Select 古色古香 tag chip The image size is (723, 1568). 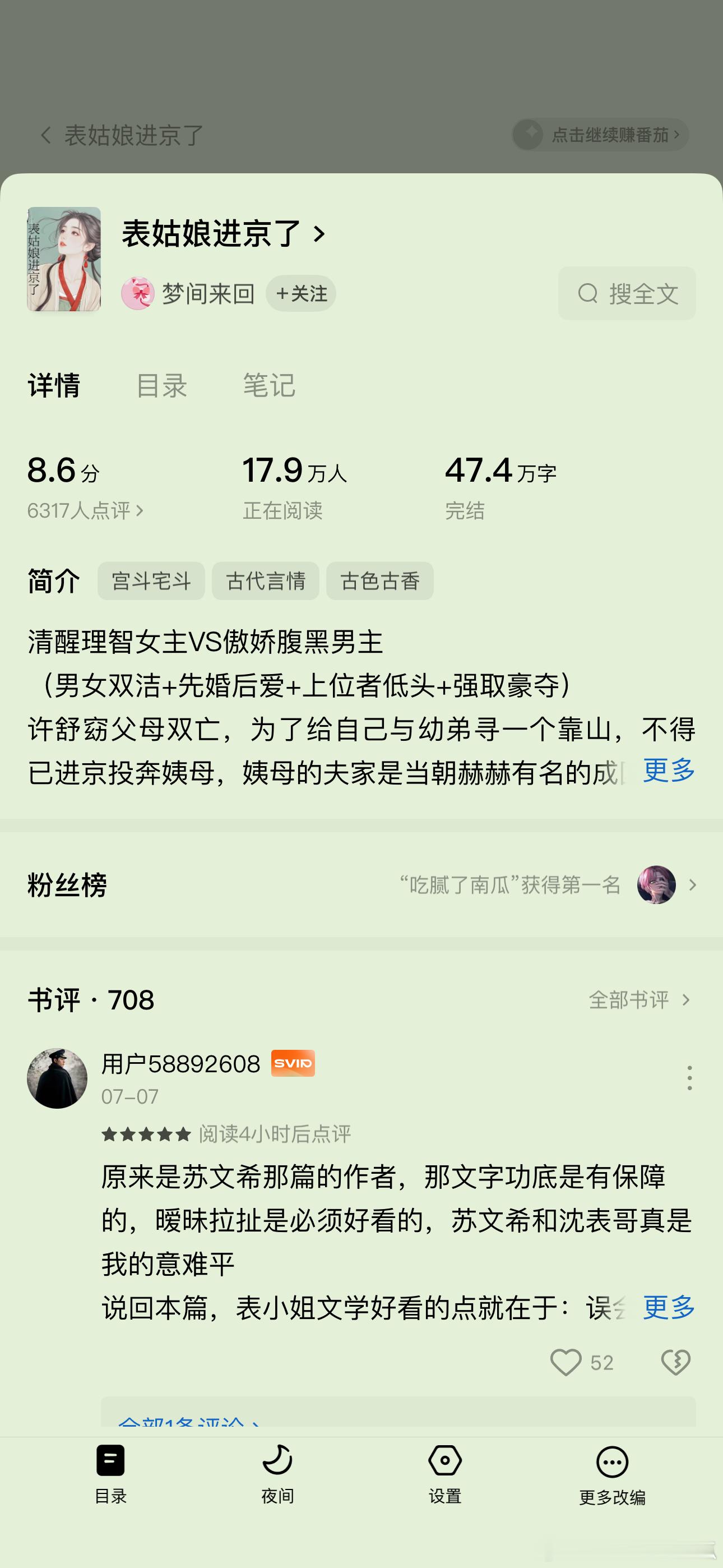click(380, 582)
